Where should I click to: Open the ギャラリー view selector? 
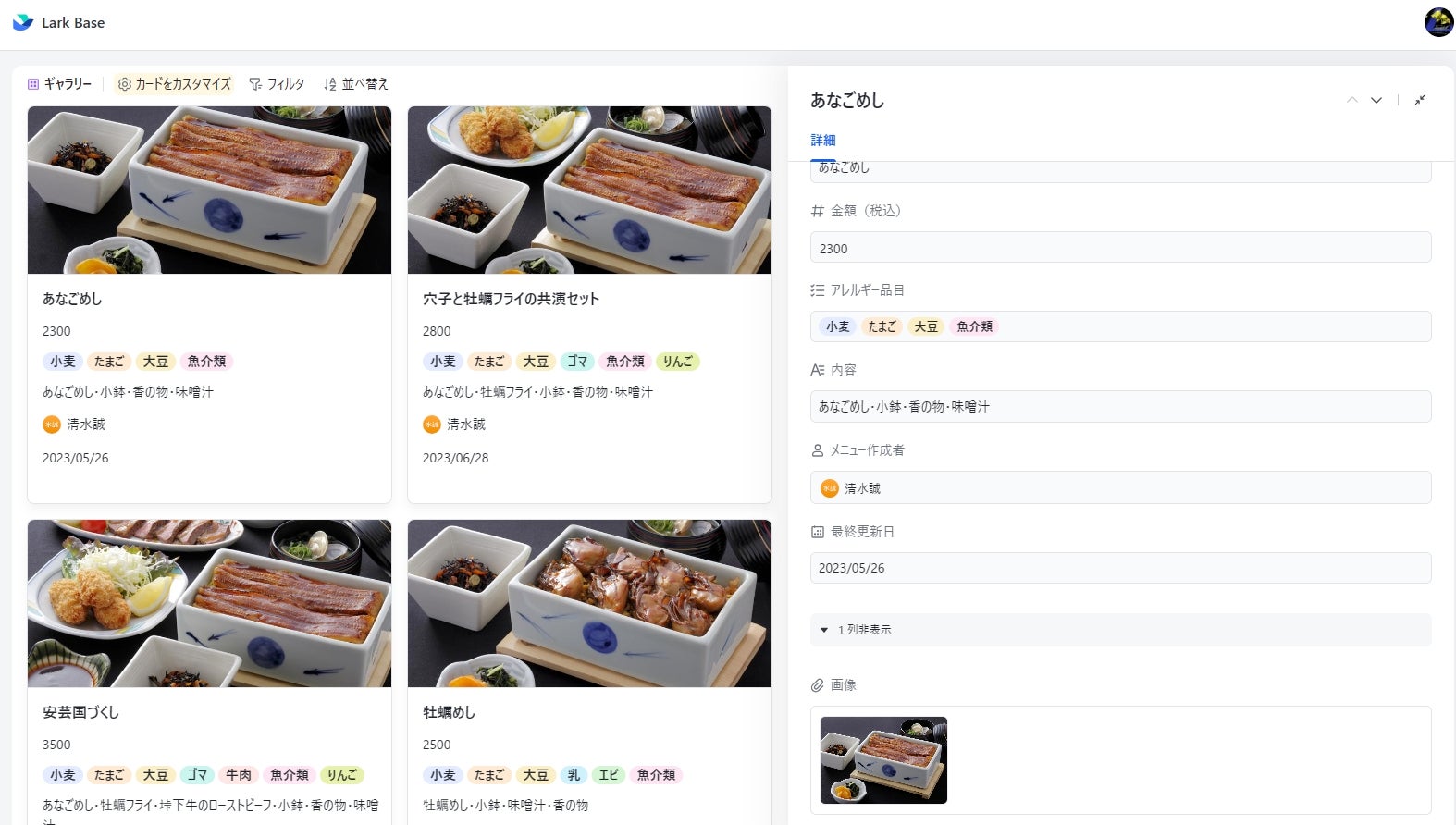(x=59, y=84)
